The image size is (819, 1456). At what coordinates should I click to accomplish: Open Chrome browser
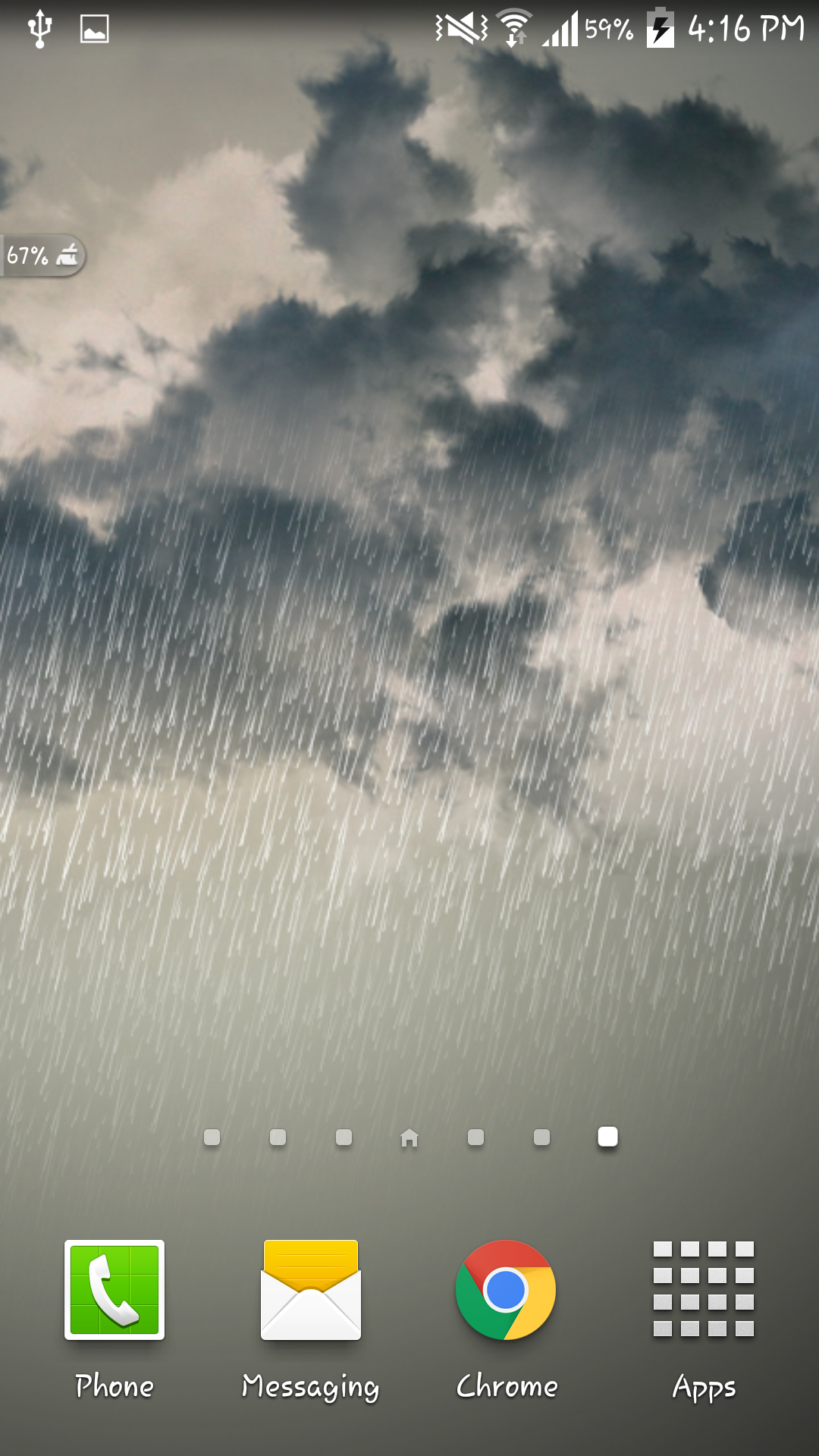pos(506,1289)
